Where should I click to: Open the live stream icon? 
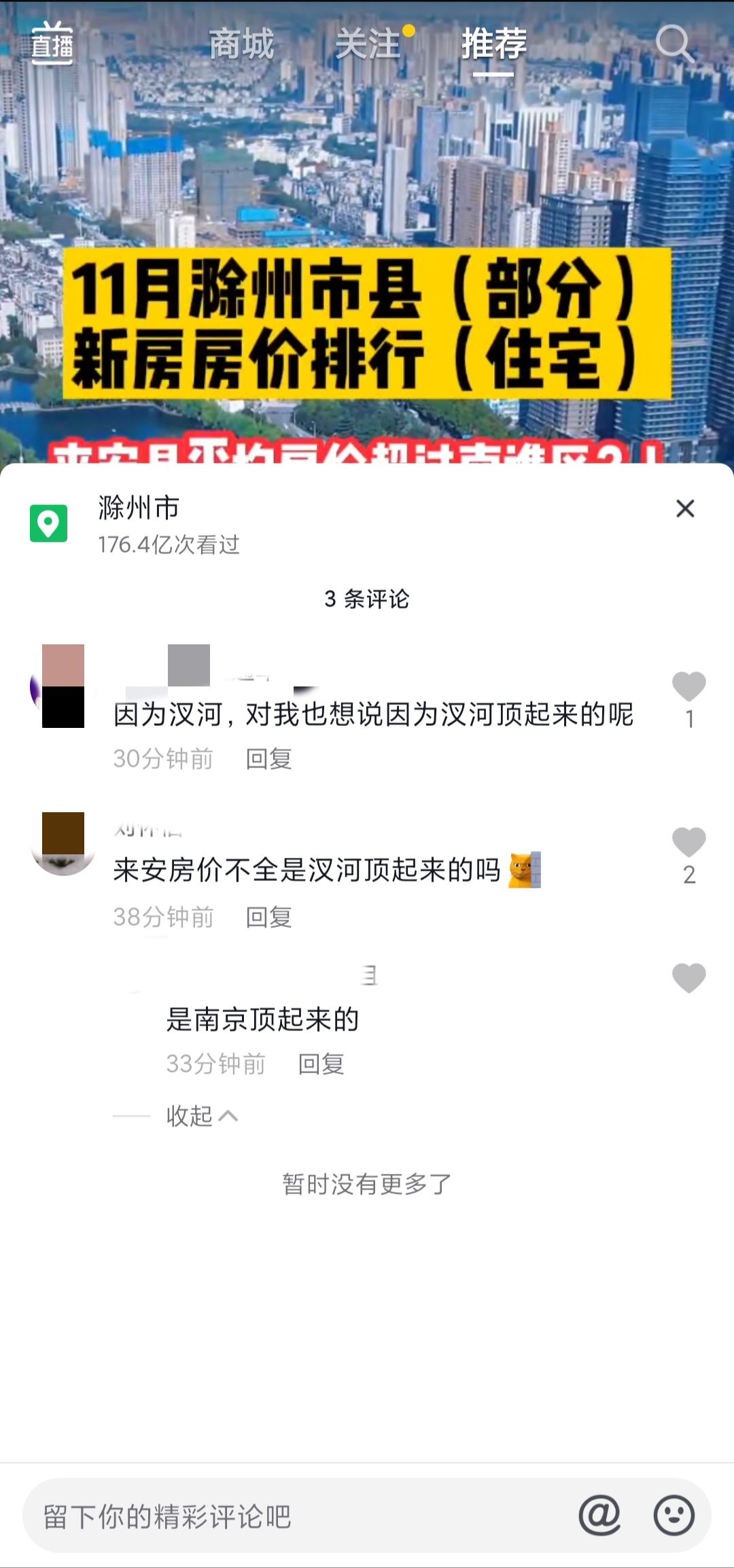52,43
